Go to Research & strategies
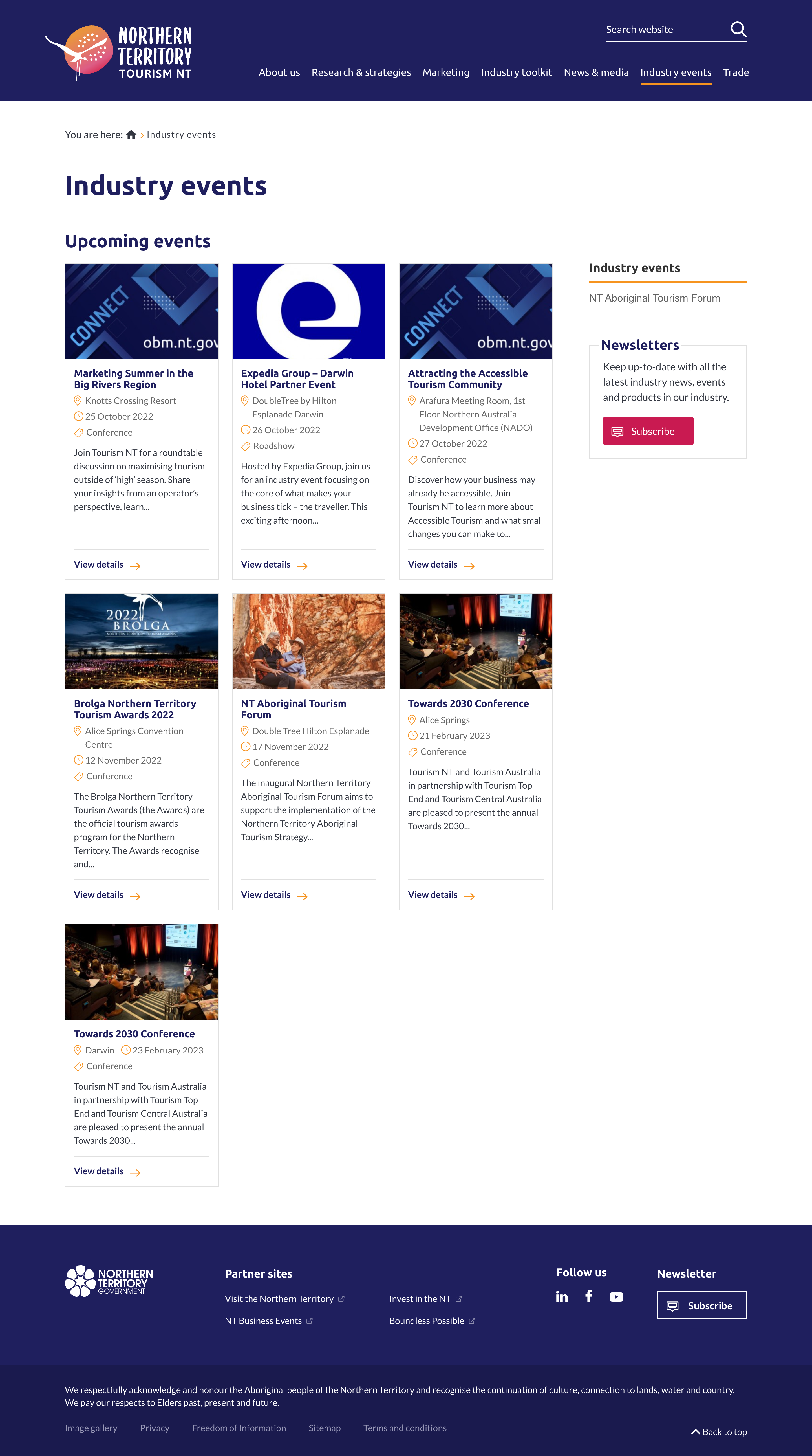 (361, 72)
